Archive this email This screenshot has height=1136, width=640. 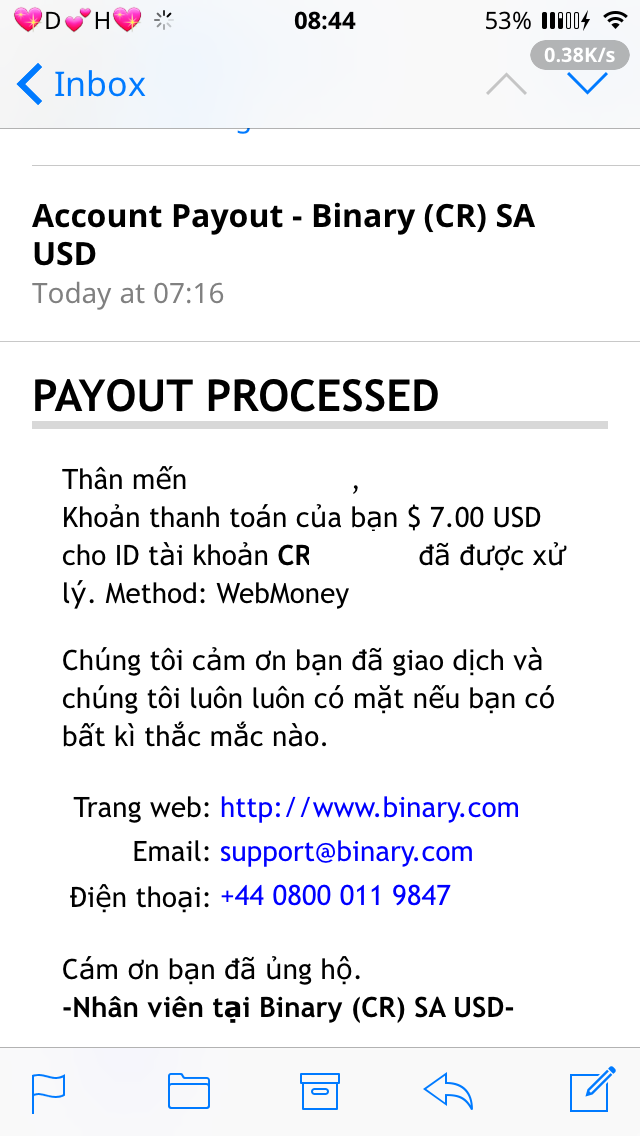320,1091
